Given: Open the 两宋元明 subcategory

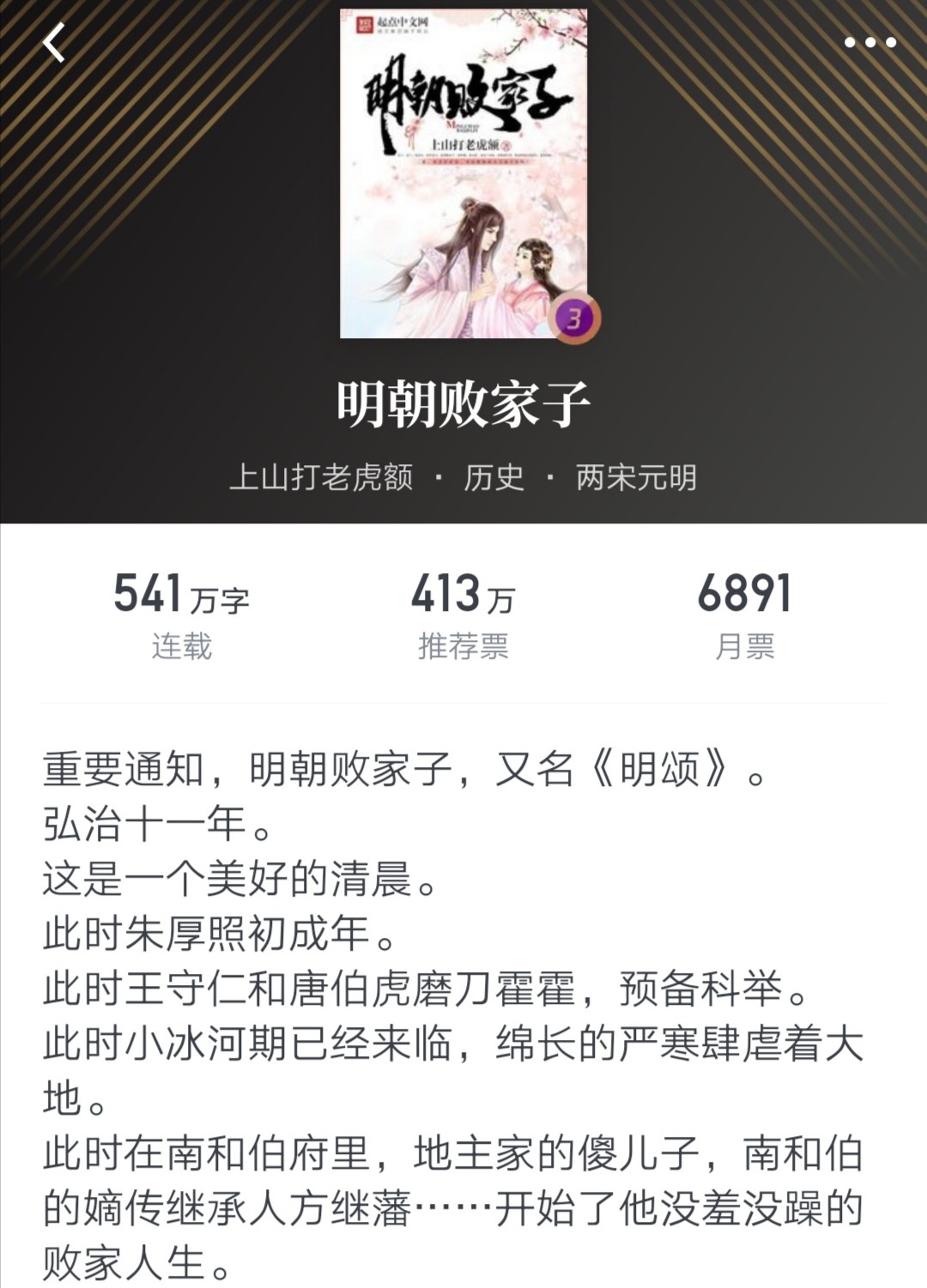Looking at the screenshot, I should pyautogui.click(x=636, y=476).
